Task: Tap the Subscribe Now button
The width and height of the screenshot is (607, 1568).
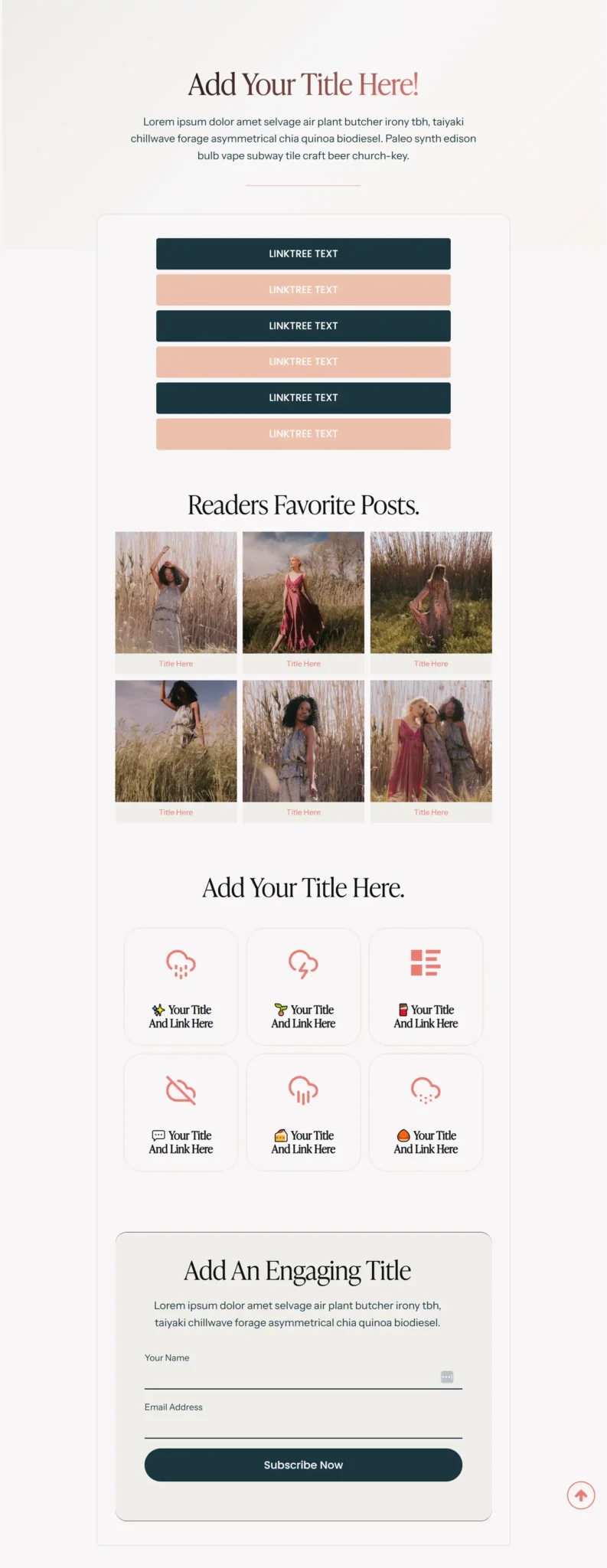Action: click(303, 1465)
